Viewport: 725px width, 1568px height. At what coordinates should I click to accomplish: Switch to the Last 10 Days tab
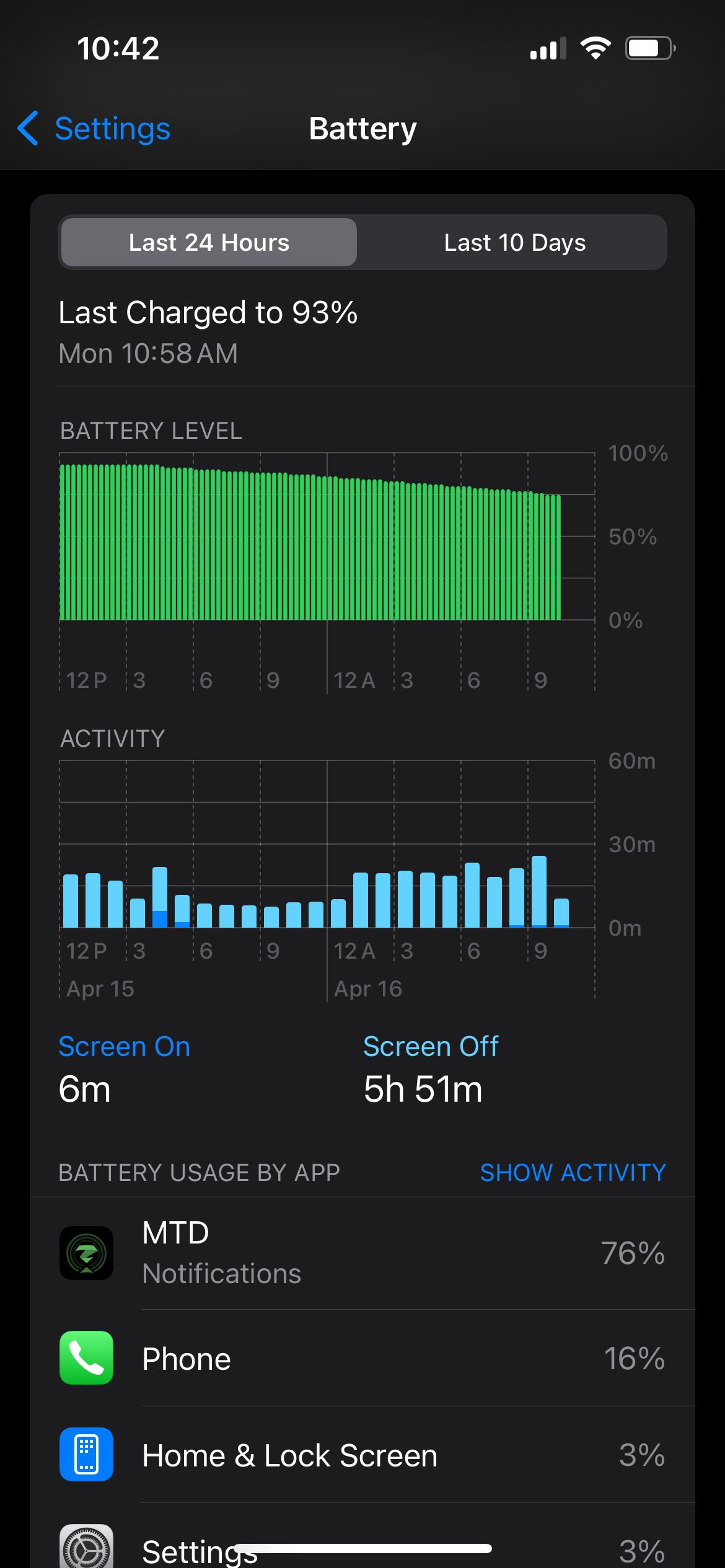click(x=513, y=242)
